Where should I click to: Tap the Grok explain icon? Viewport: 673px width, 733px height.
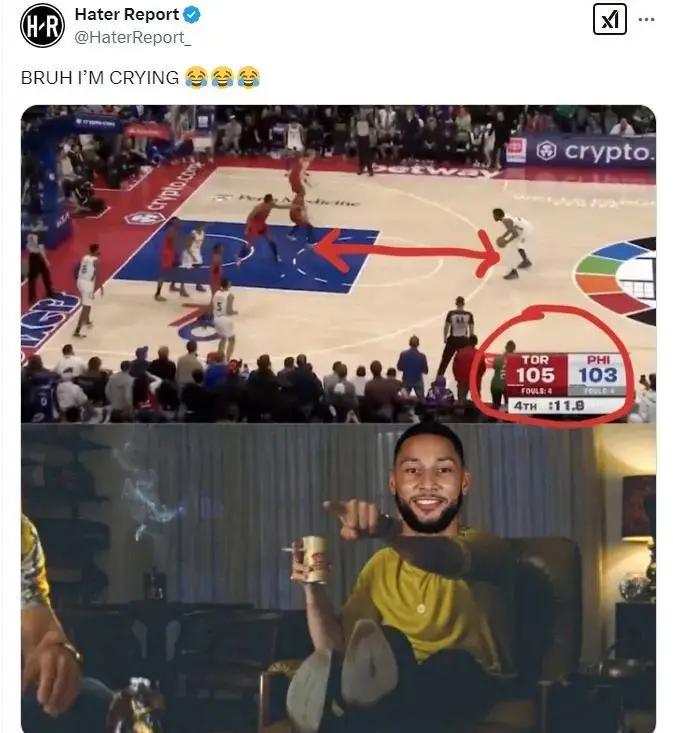click(609, 19)
